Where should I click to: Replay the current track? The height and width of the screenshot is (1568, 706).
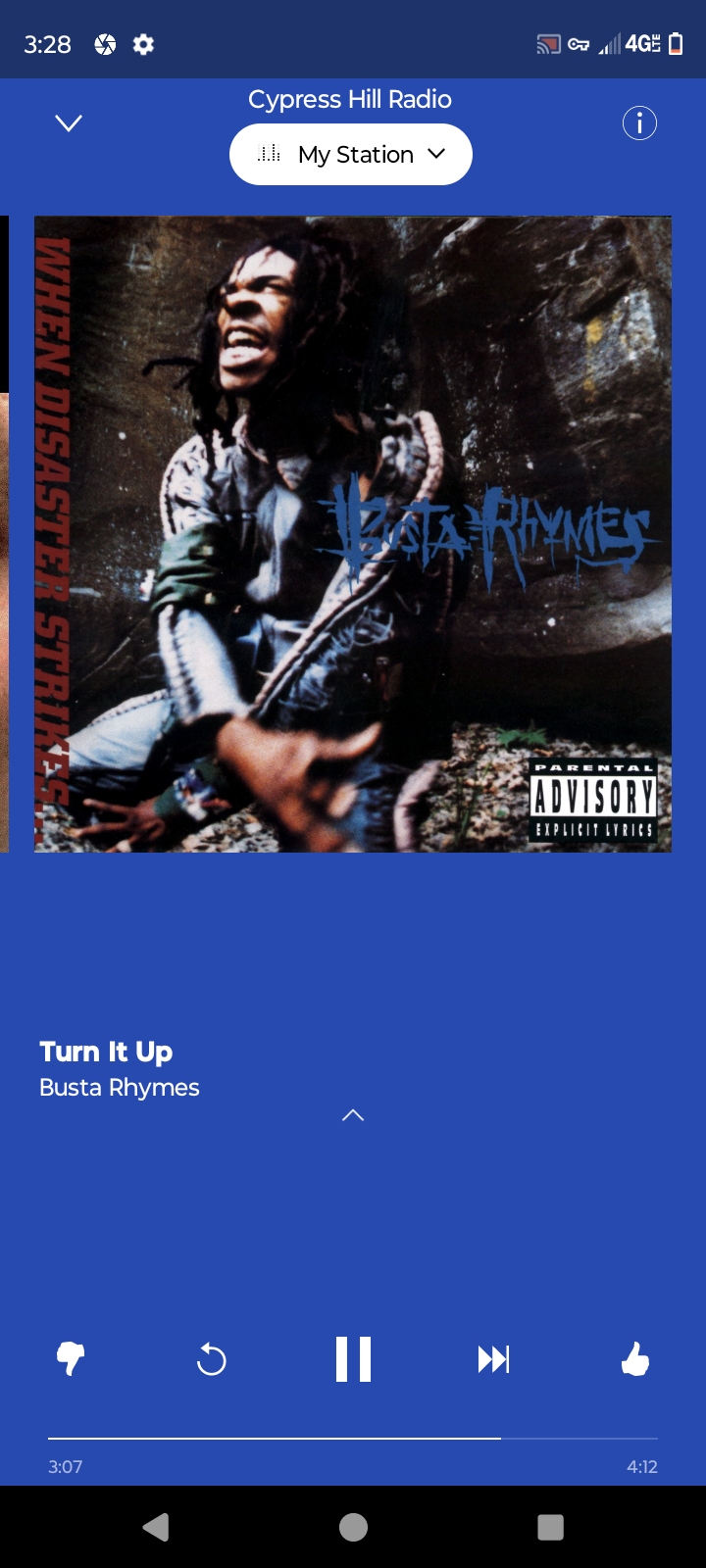[x=212, y=1359]
